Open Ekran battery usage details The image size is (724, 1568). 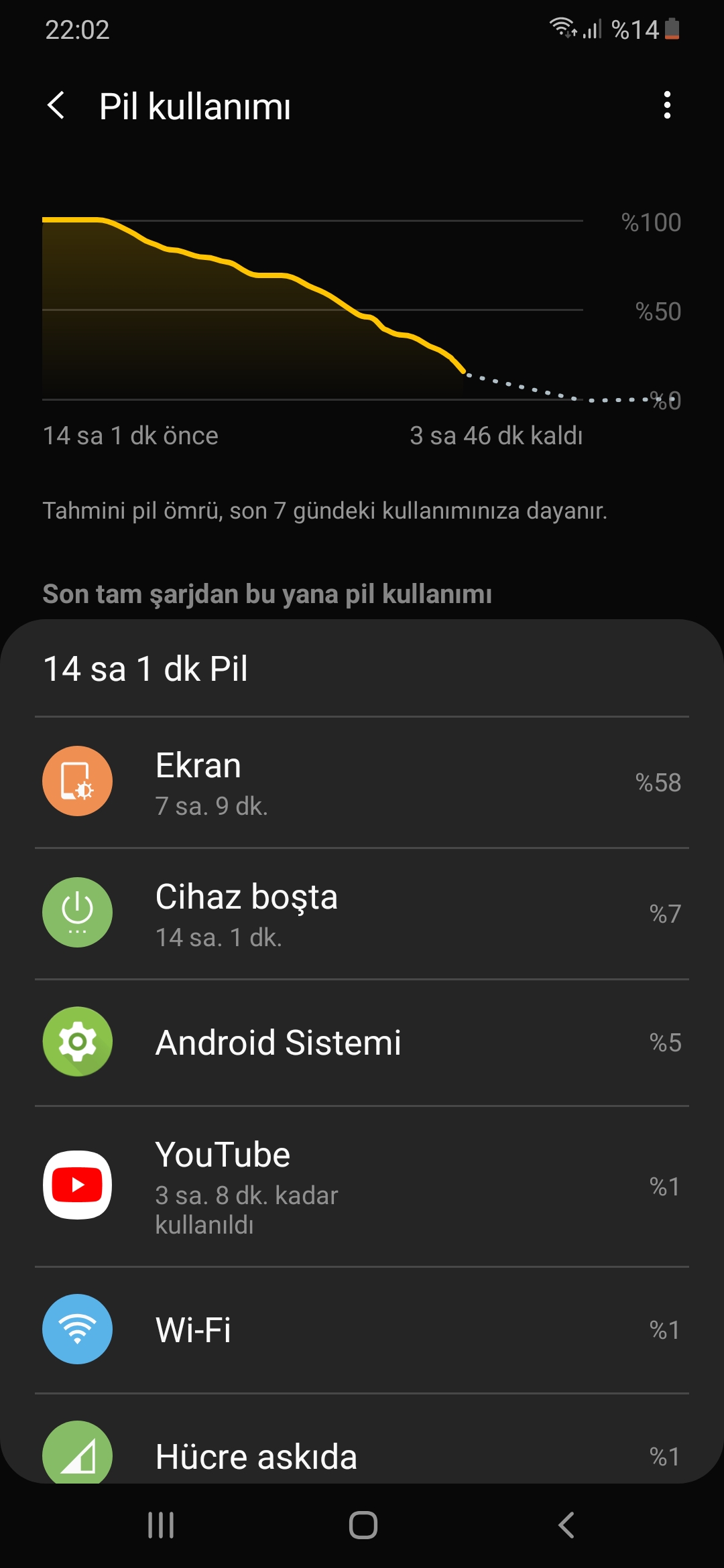[362, 782]
